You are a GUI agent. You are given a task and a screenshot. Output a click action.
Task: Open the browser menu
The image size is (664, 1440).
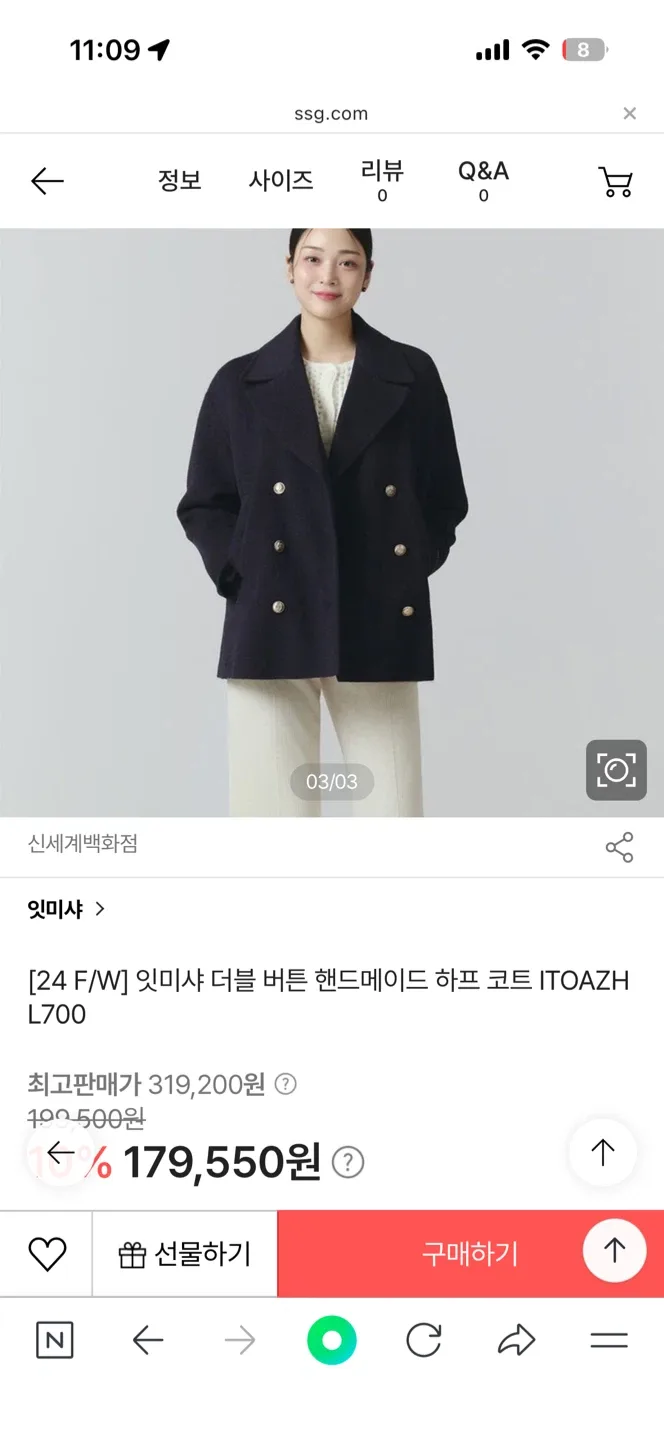coord(609,1340)
